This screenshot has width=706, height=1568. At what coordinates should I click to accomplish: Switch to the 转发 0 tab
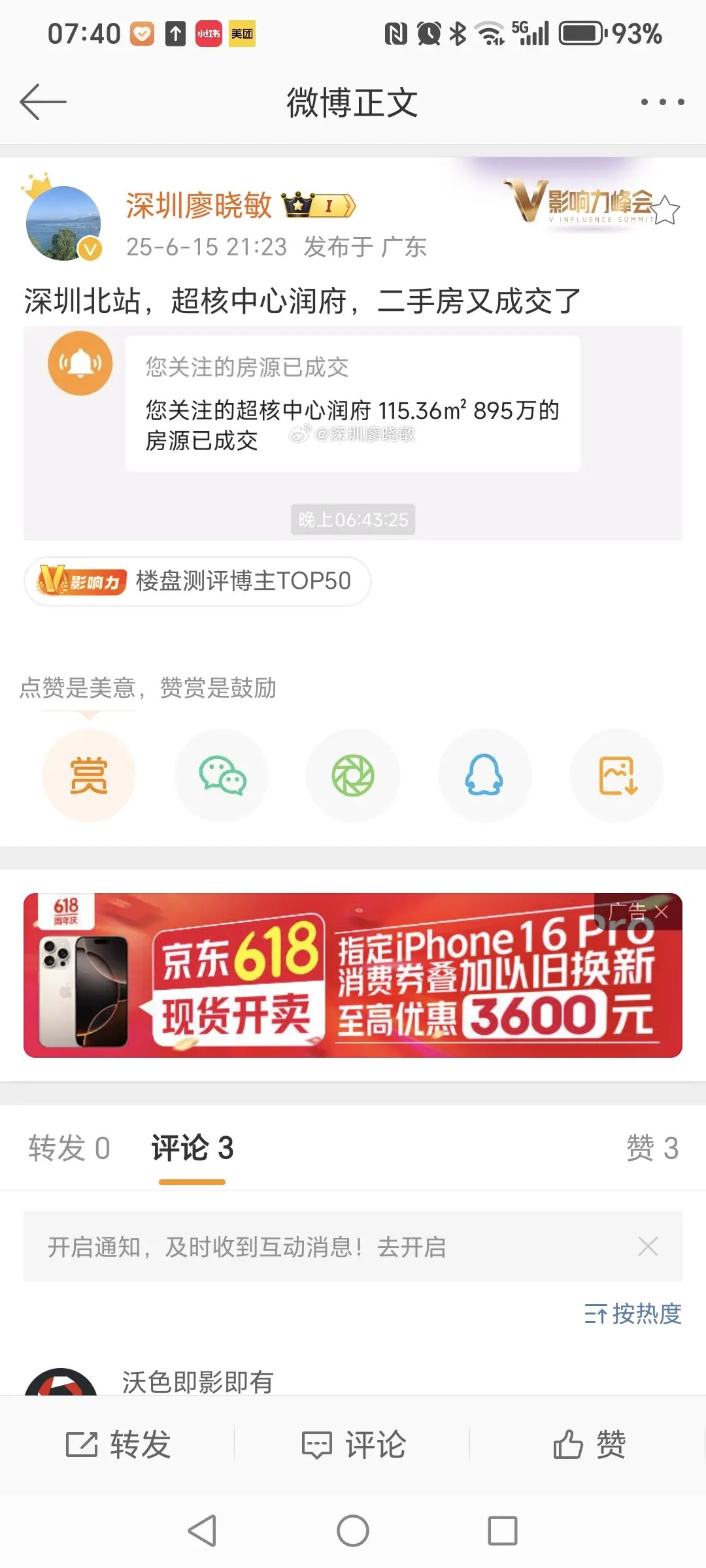pos(69,1148)
